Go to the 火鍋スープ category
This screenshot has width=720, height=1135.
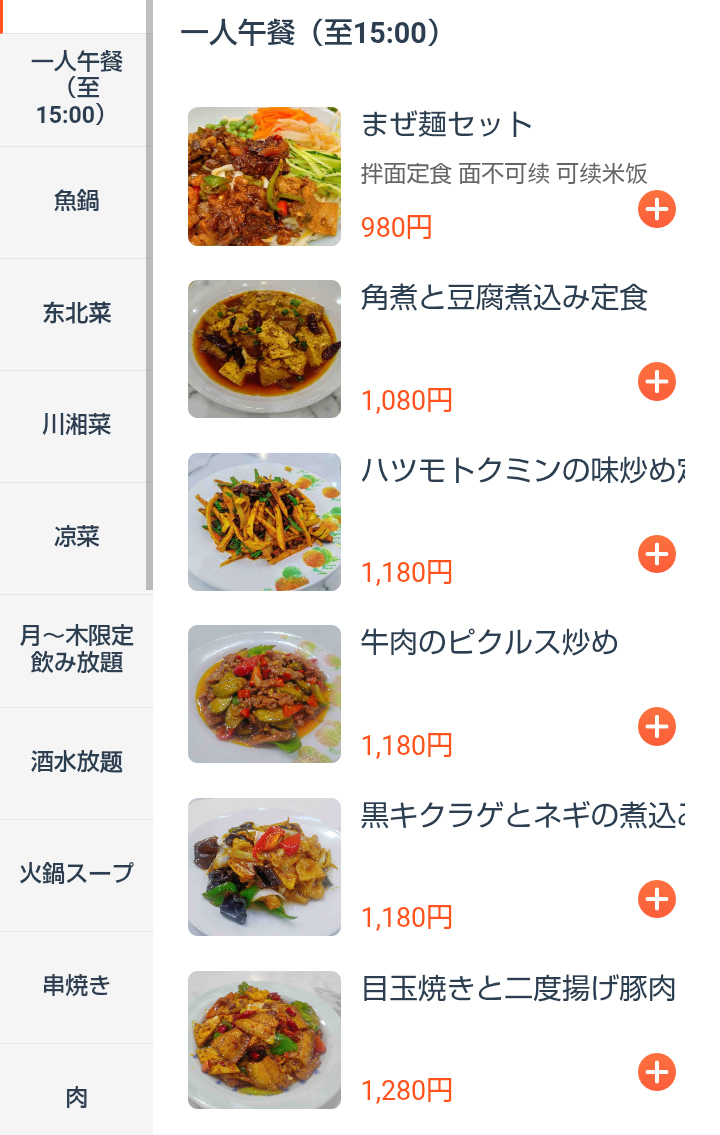(x=76, y=874)
